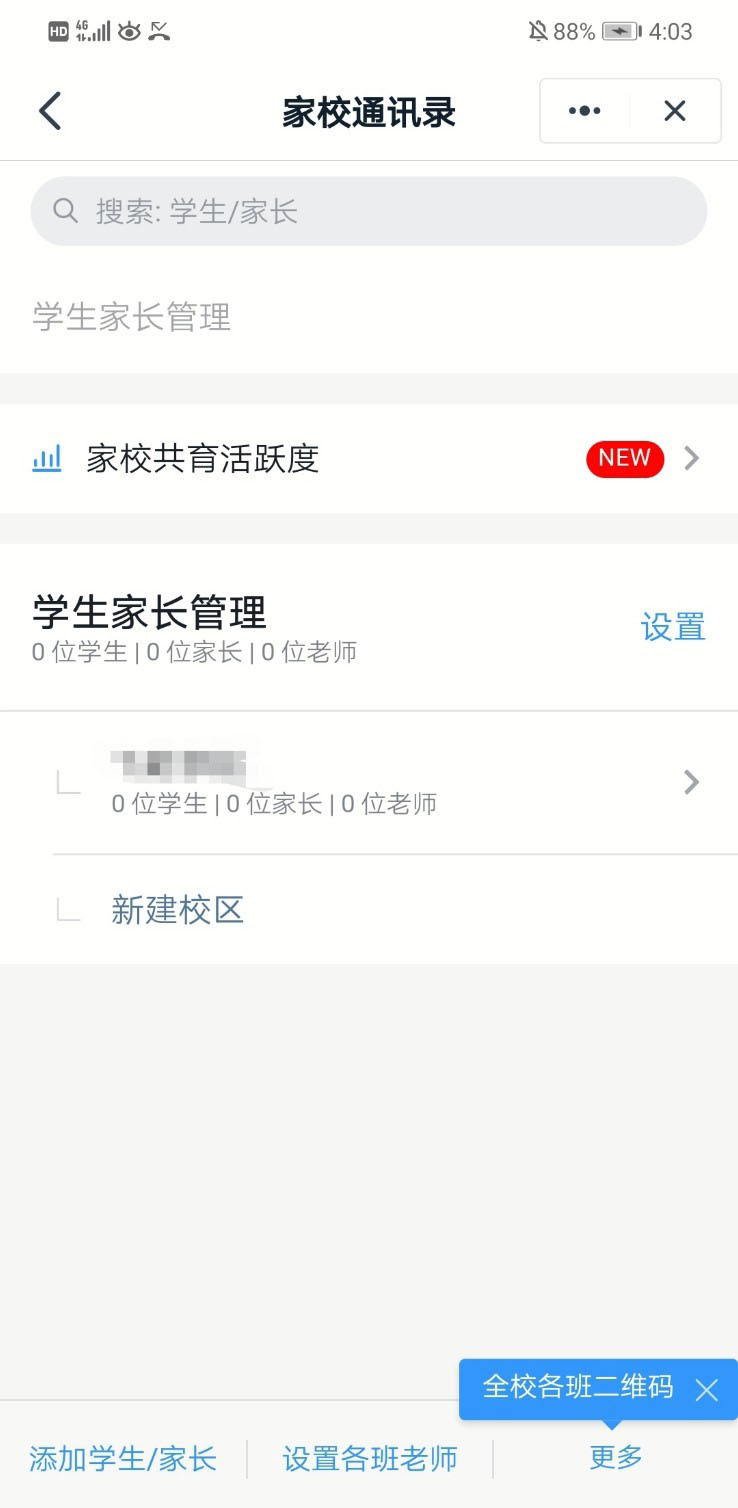
Task: Go back from 家校通讯录
Action: (50, 111)
